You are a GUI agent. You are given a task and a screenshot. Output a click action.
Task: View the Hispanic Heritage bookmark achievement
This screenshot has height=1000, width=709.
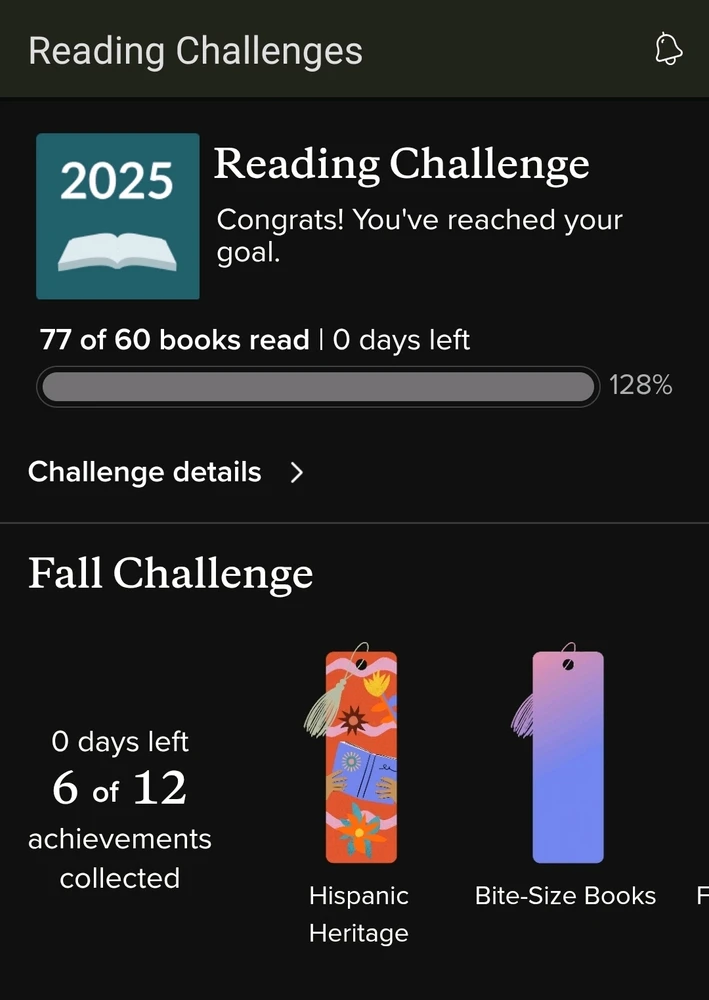(359, 757)
